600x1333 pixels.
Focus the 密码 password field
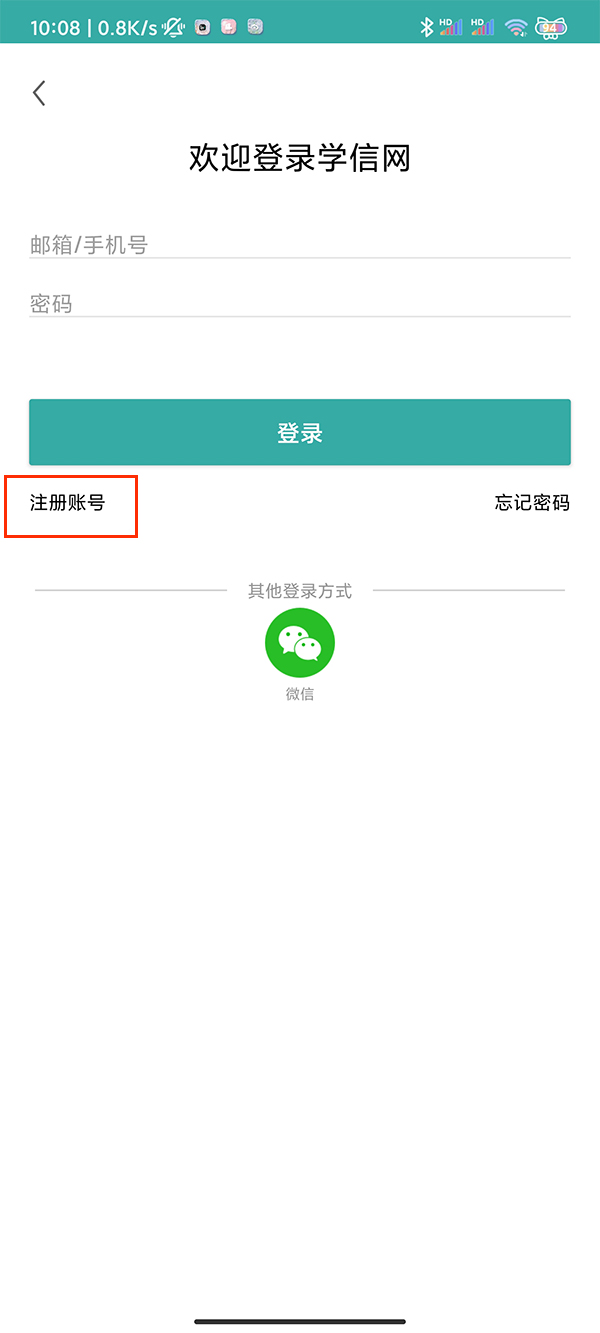300,303
